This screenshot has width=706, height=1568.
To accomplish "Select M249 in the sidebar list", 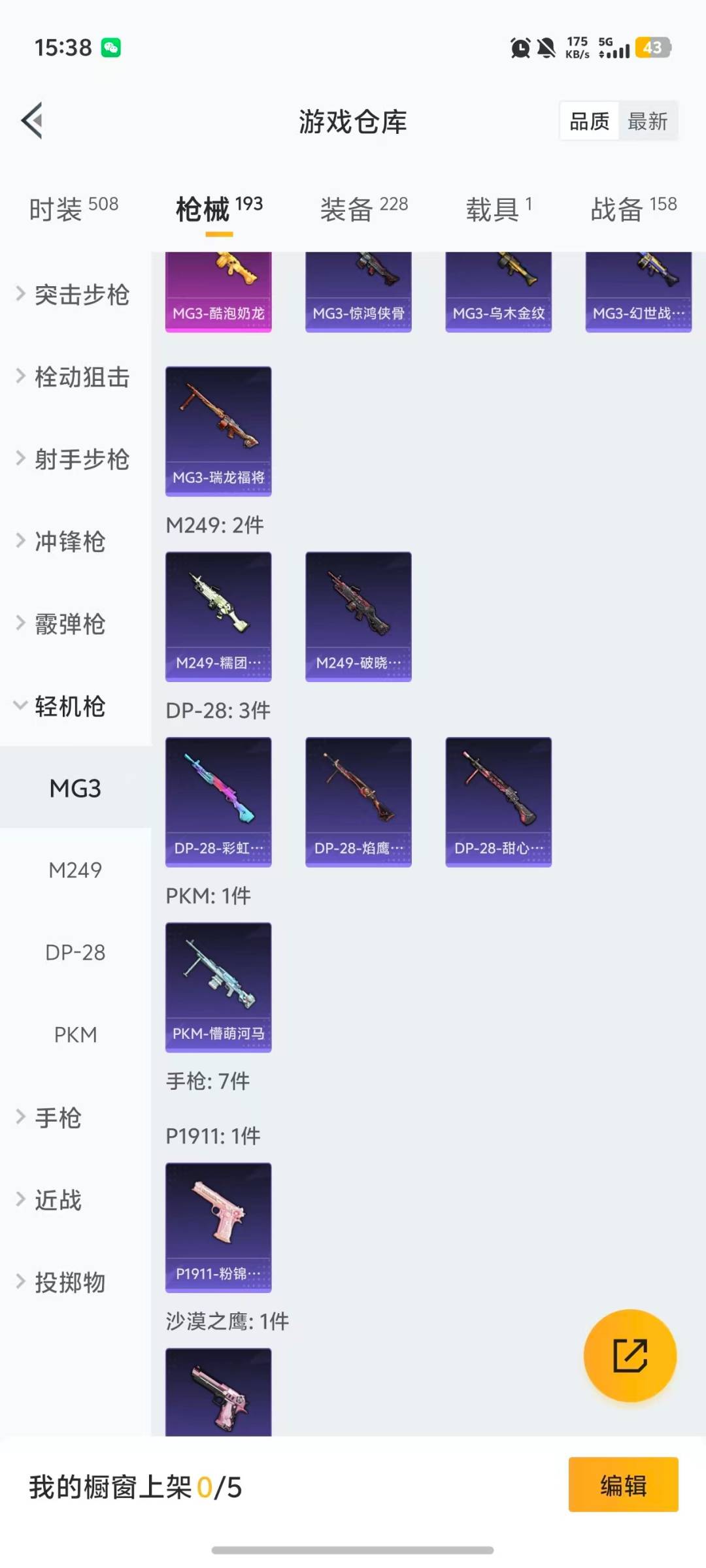I will pyautogui.click(x=76, y=870).
